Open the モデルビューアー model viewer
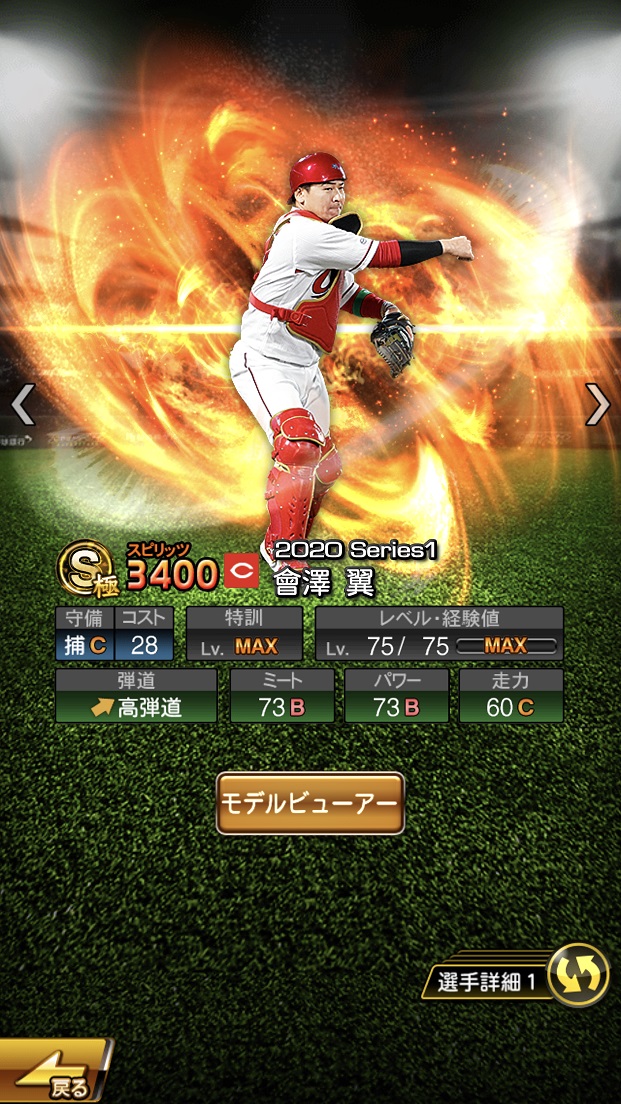Image resolution: width=621 pixels, height=1104 pixels. [310, 804]
